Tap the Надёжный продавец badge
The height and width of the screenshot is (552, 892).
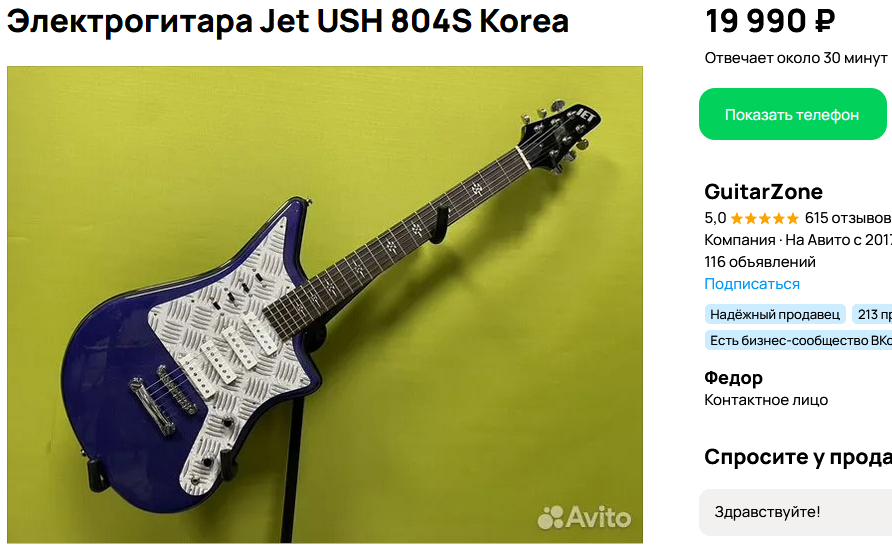click(x=775, y=314)
